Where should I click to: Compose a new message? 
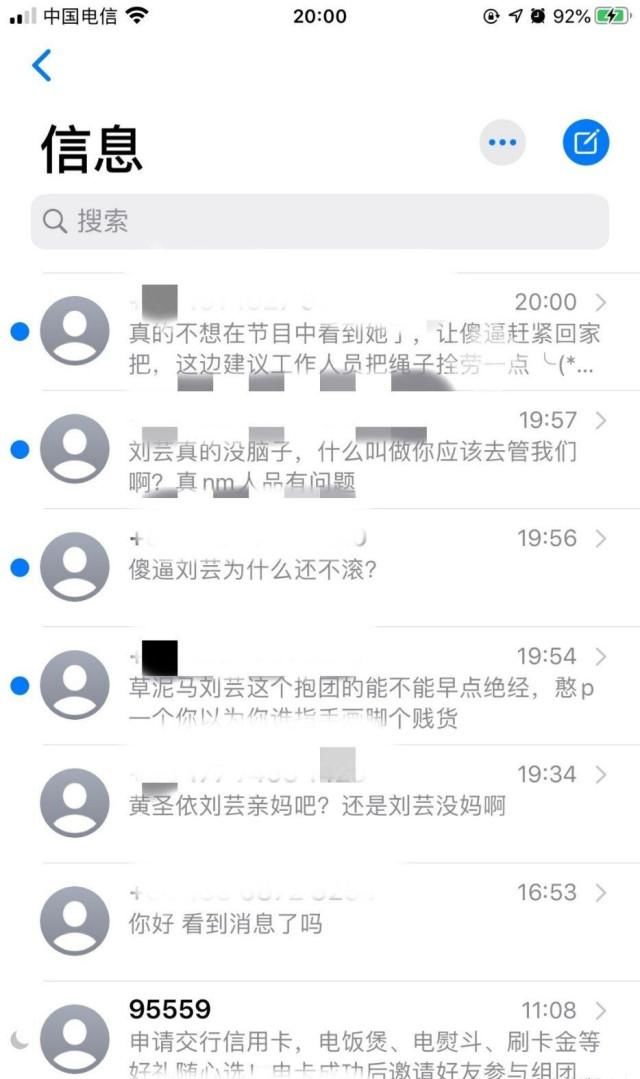pyautogui.click(x=586, y=144)
